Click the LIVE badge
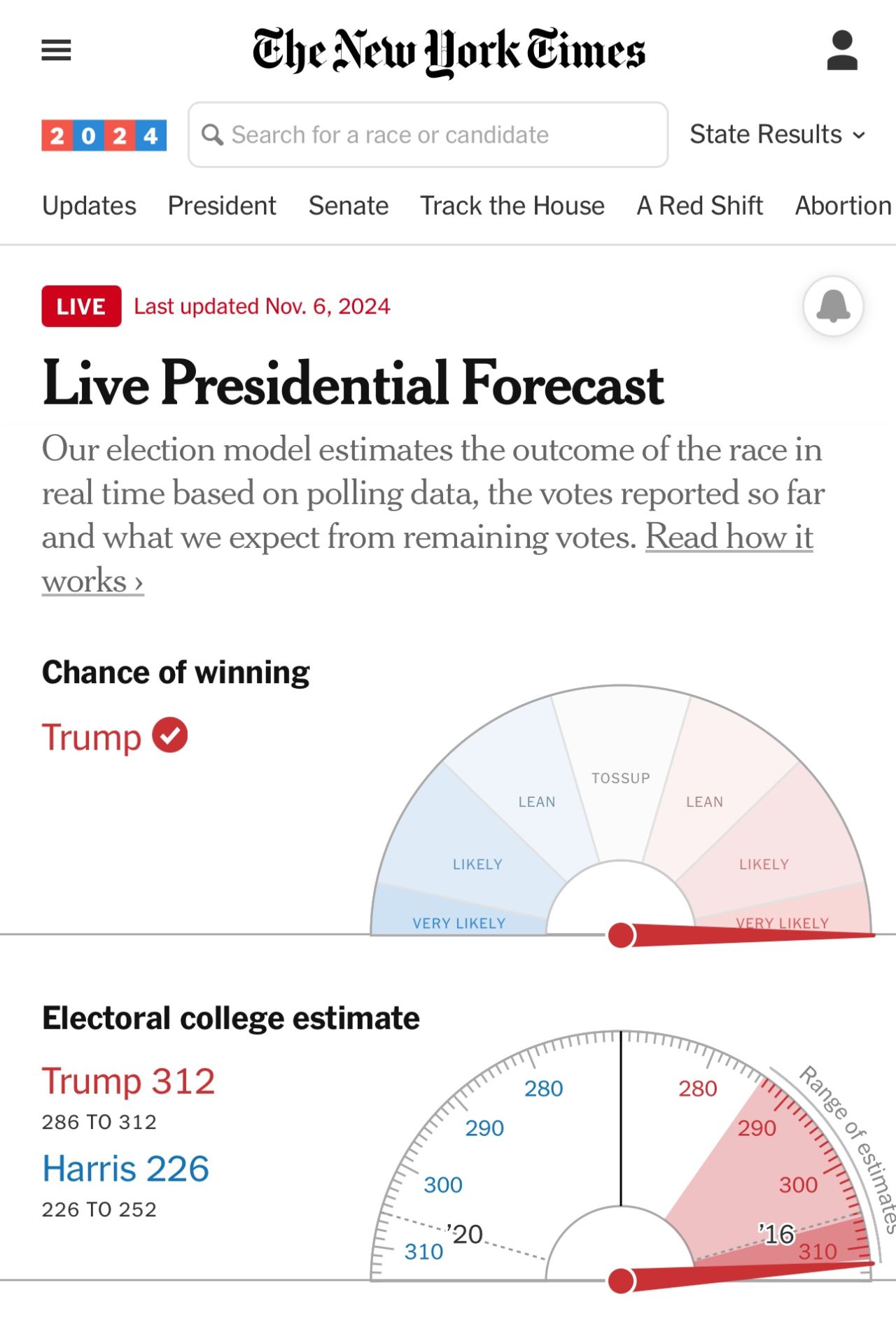This screenshot has height=1320, width=896. (x=80, y=306)
